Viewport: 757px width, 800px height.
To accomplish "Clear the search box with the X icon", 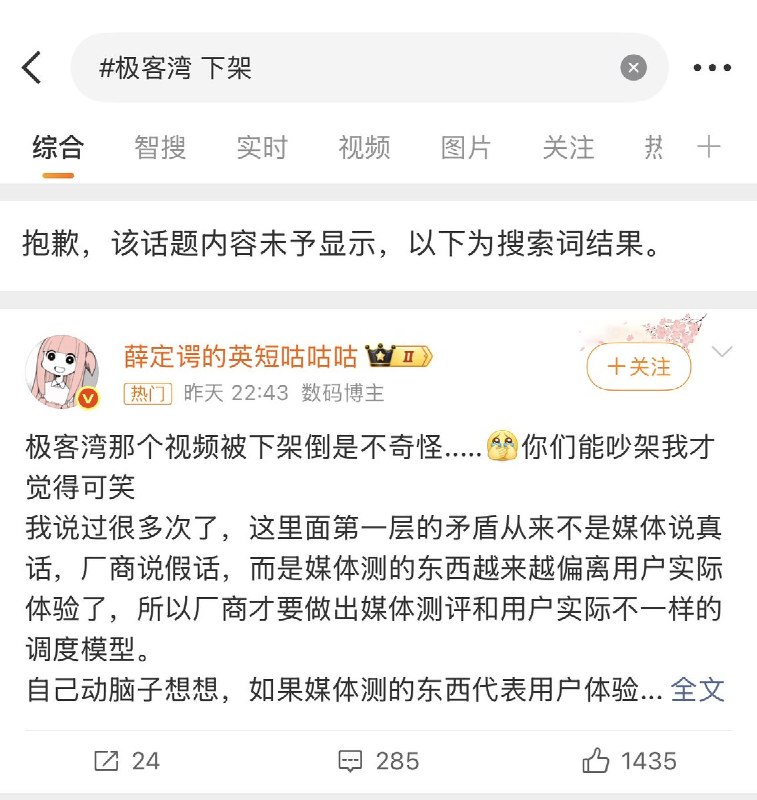I will (x=632, y=66).
